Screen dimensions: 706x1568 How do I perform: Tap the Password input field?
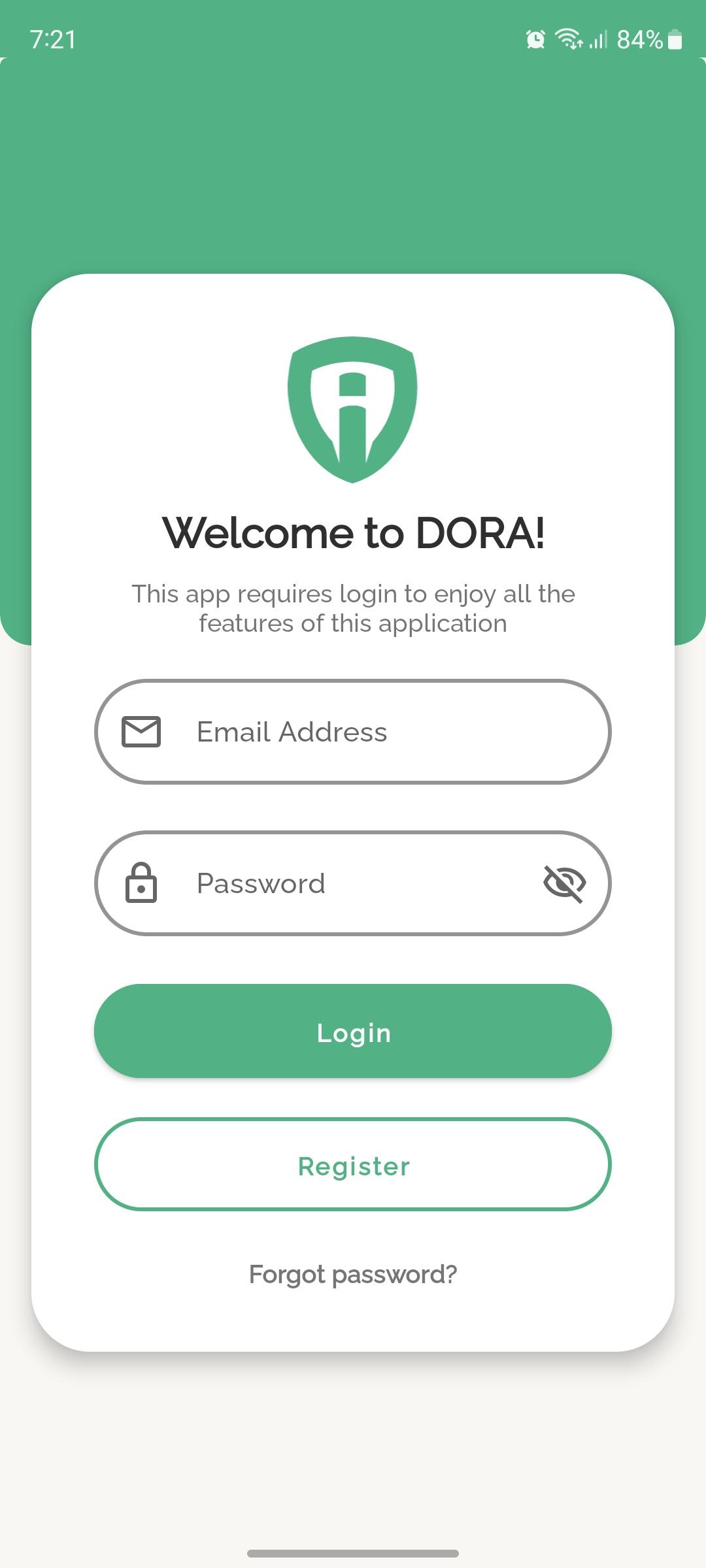340,883
